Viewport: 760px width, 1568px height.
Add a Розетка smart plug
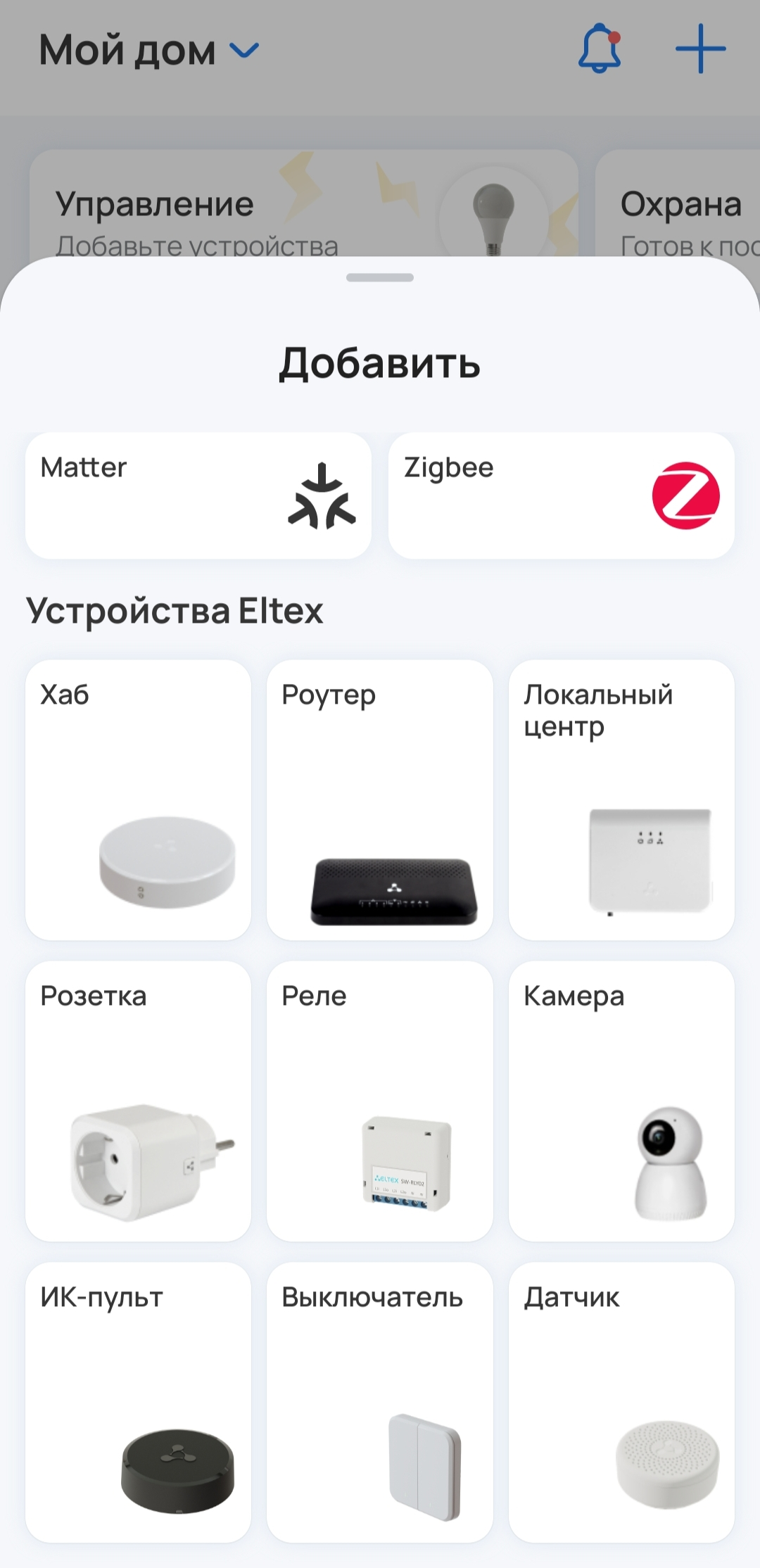pyautogui.click(x=138, y=1101)
